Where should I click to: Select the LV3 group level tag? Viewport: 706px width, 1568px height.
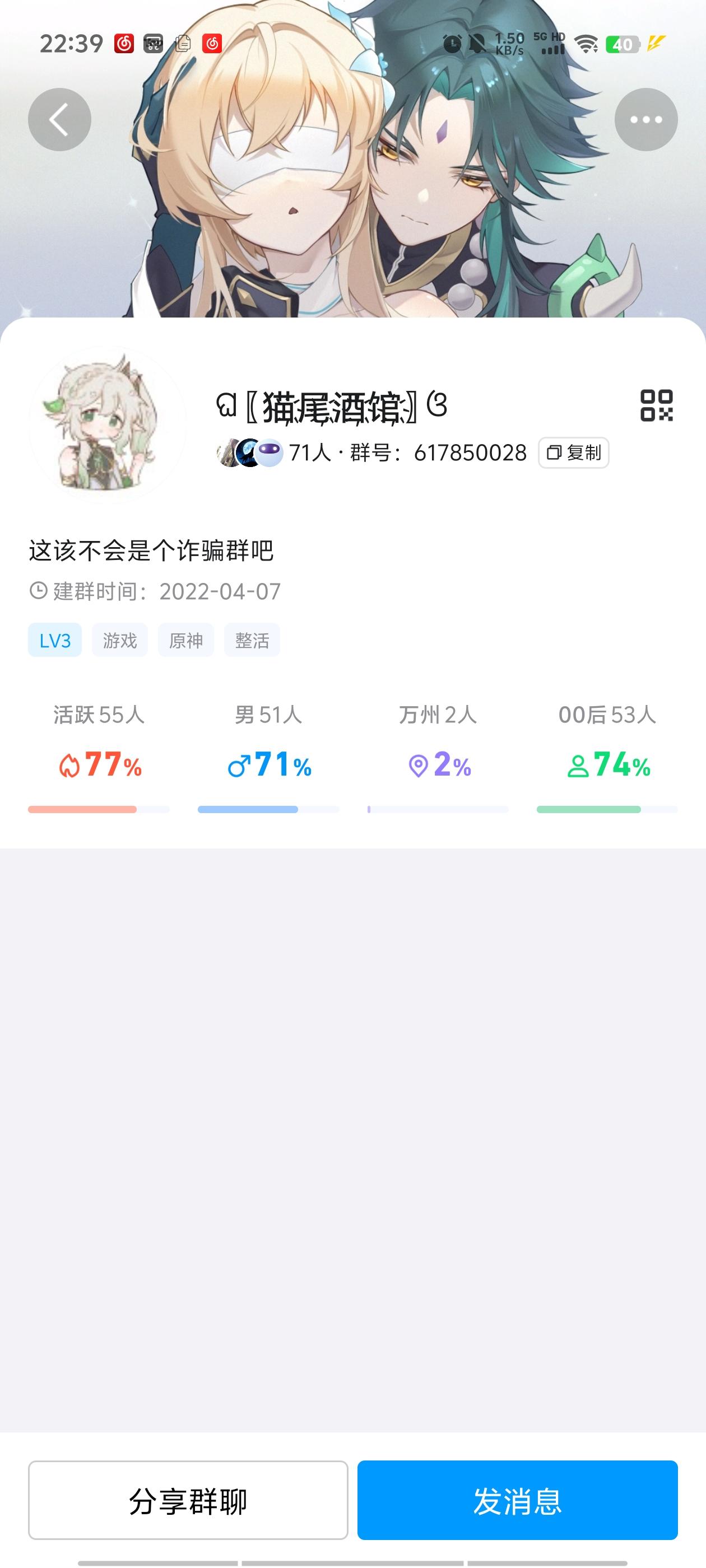54,640
